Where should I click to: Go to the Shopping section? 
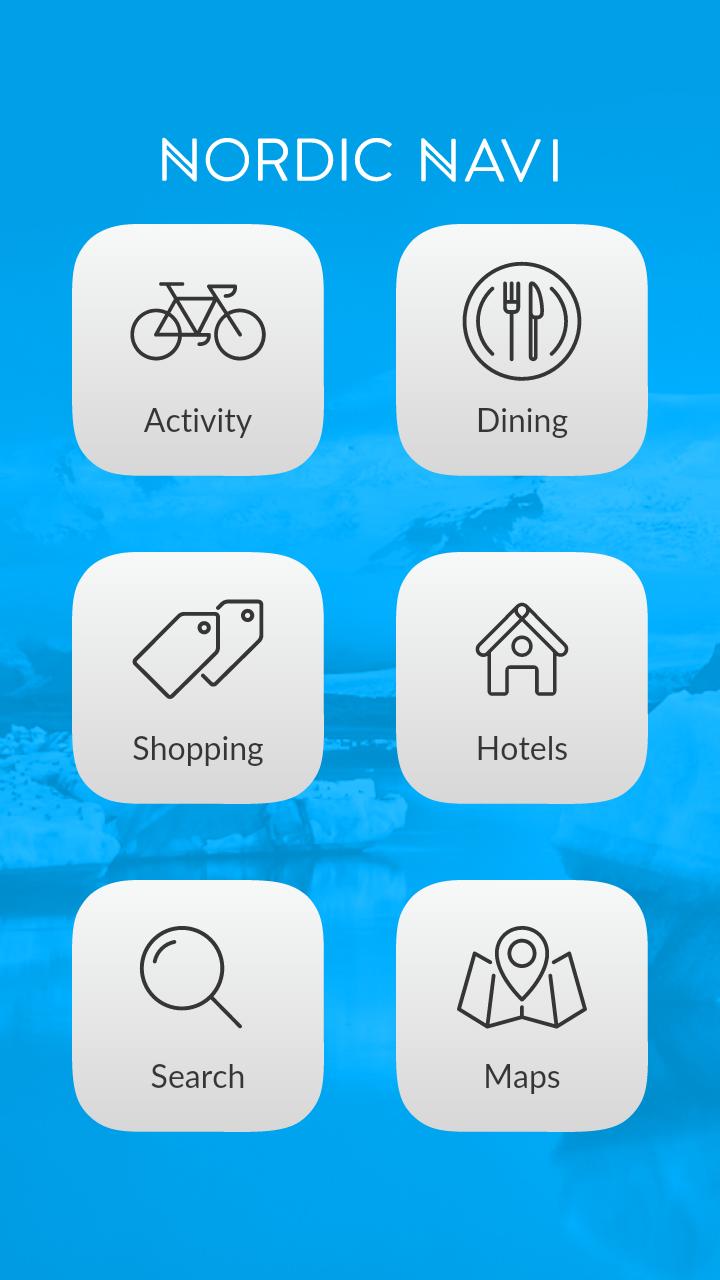click(198, 677)
